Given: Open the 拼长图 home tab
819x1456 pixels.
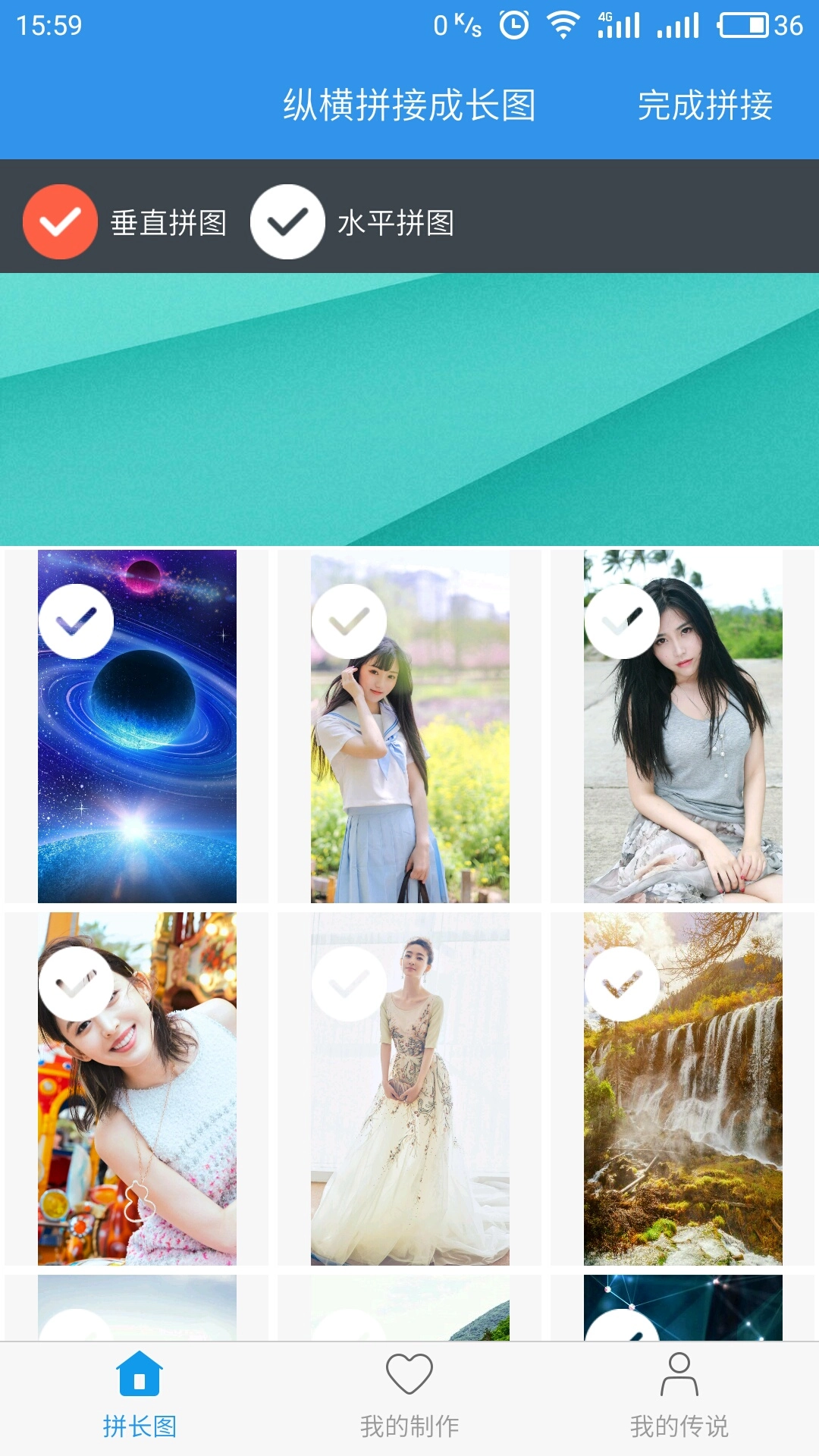Looking at the screenshot, I should tap(140, 1397).
